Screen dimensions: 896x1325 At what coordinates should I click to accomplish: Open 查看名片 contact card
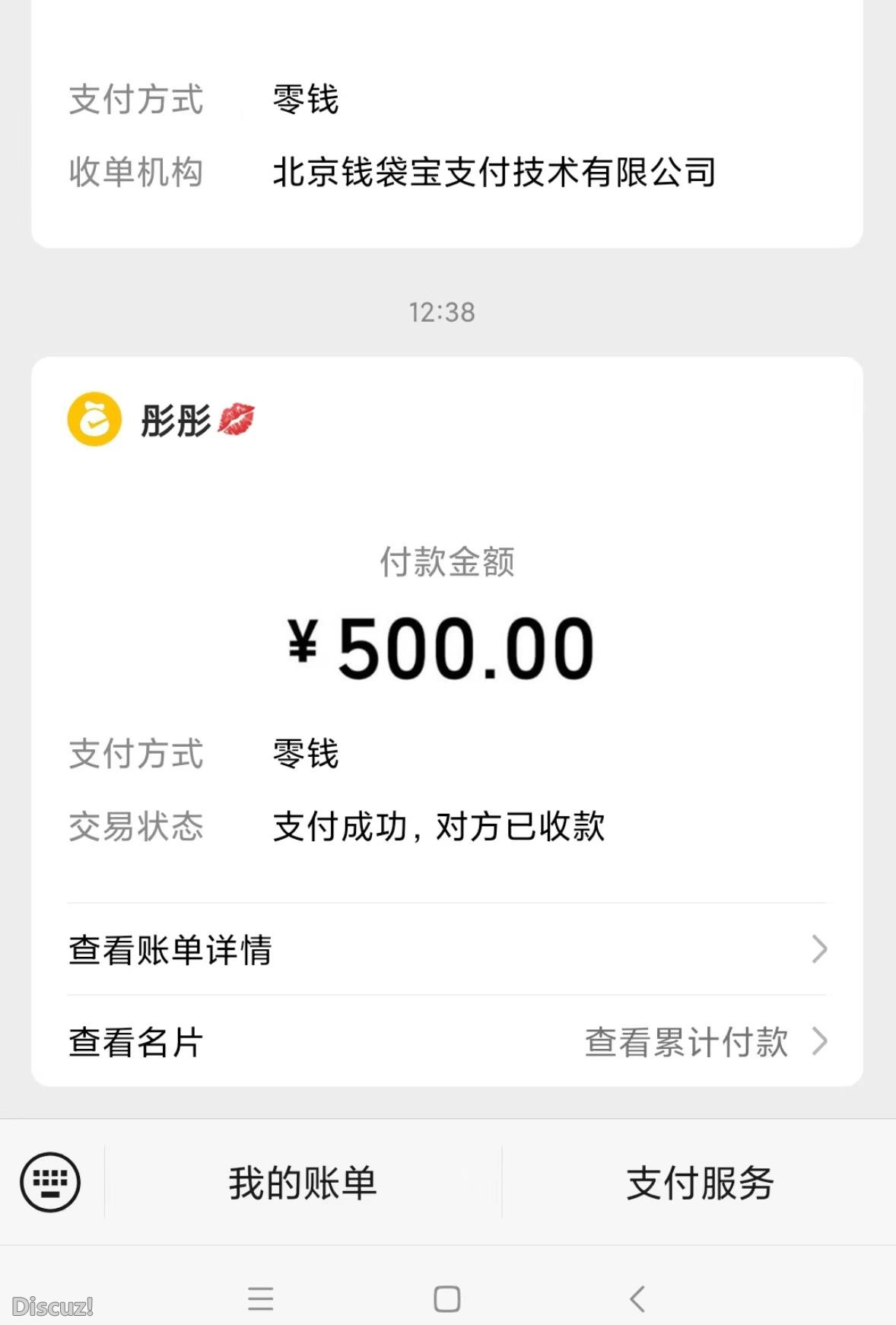click(x=132, y=1041)
